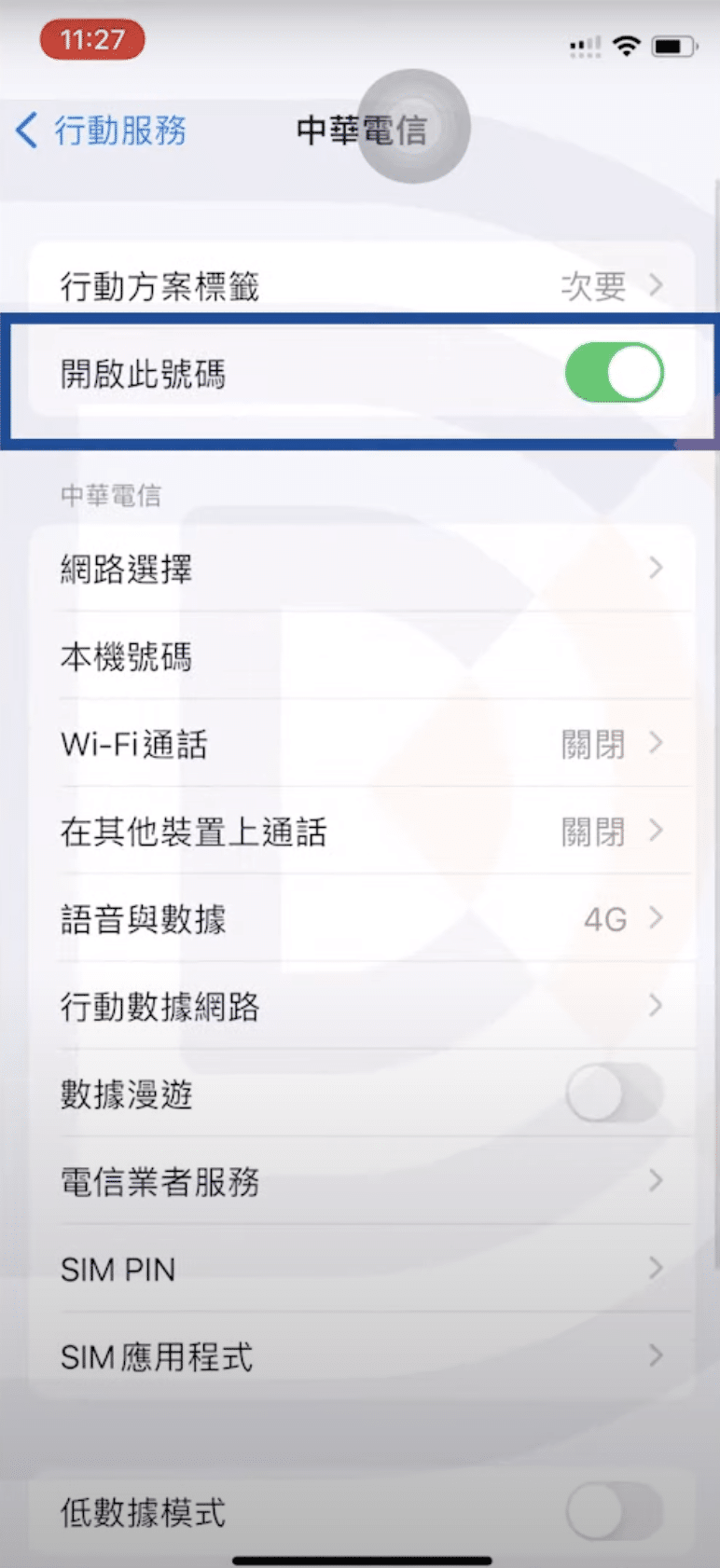Screen dimensions: 720x1568
Task: Open Wi-Fi通話 settings
Action: point(362,744)
